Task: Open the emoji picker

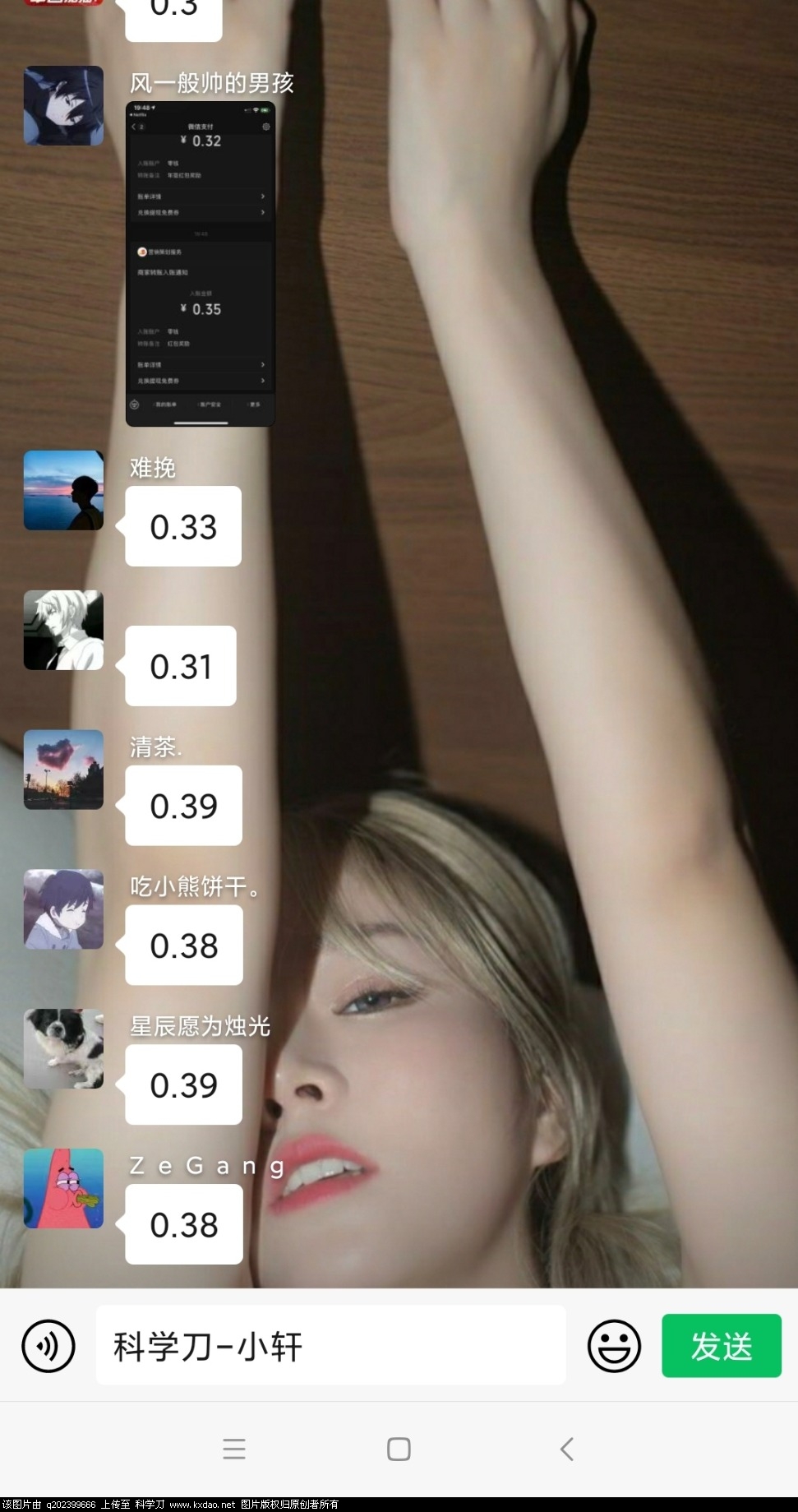Action: coord(614,1346)
